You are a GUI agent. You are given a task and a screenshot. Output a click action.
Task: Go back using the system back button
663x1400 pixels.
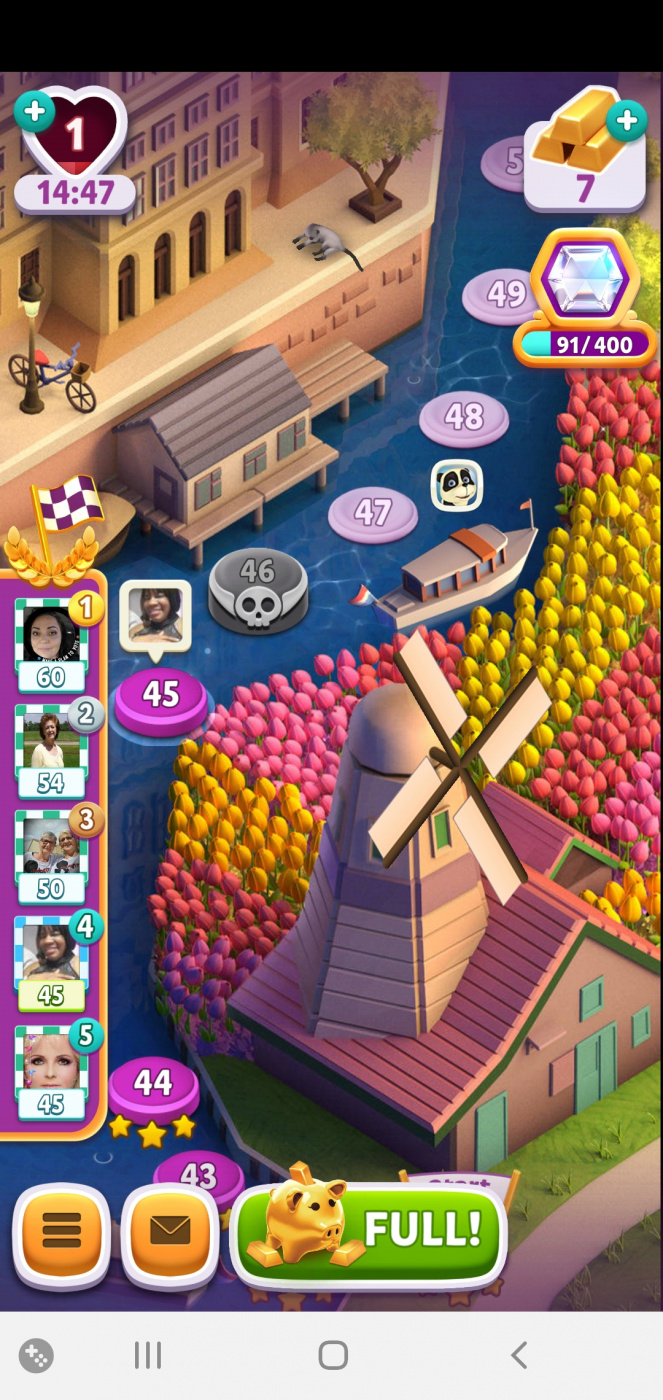pos(518,1355)
